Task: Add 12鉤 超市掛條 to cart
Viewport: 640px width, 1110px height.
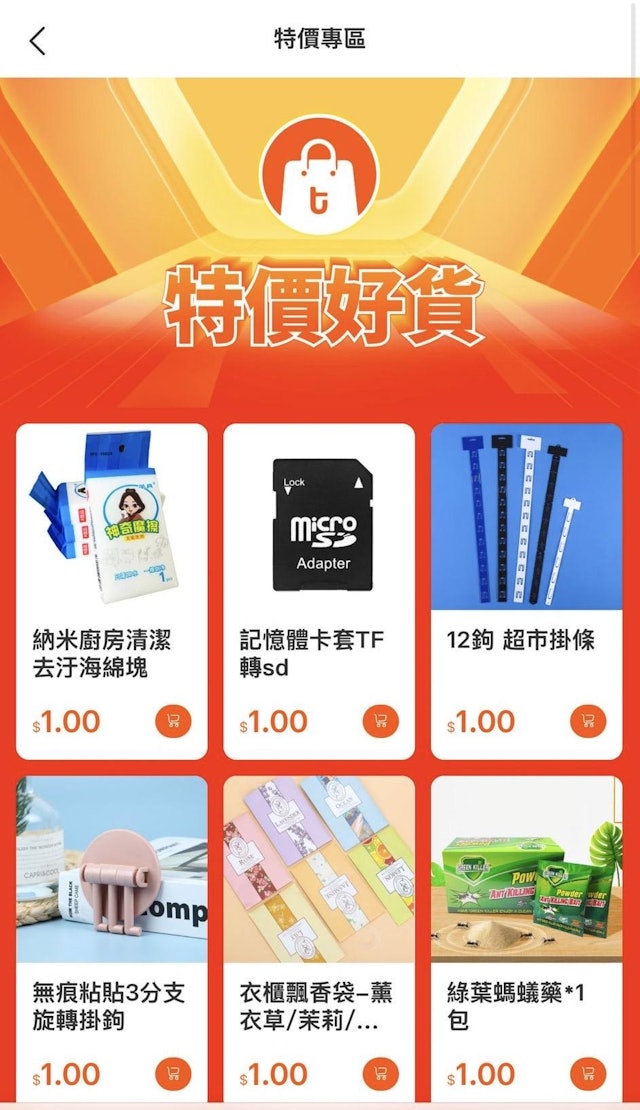Action: pos(588,721)
